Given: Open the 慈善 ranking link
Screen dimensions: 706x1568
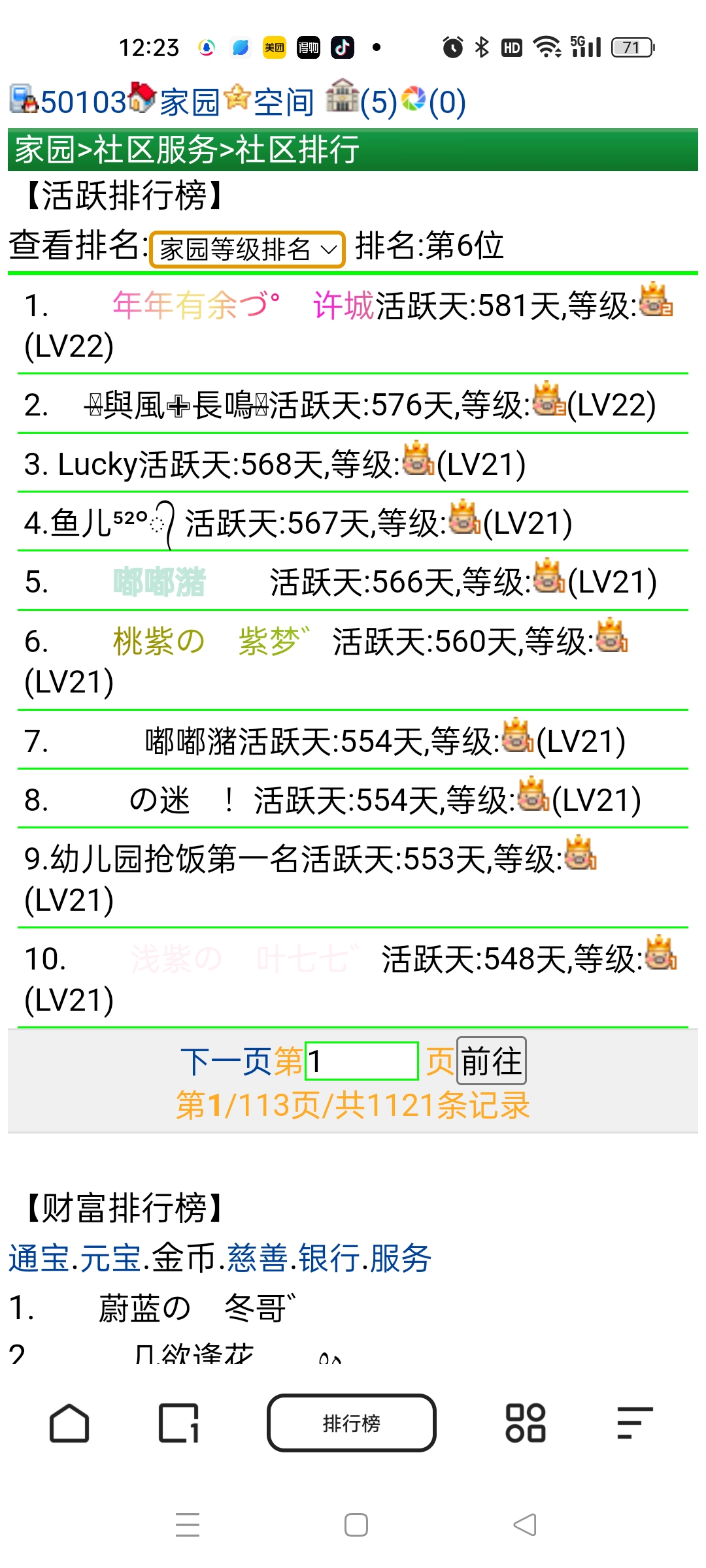Looking at the screenshot, I should coord(258,1258).
